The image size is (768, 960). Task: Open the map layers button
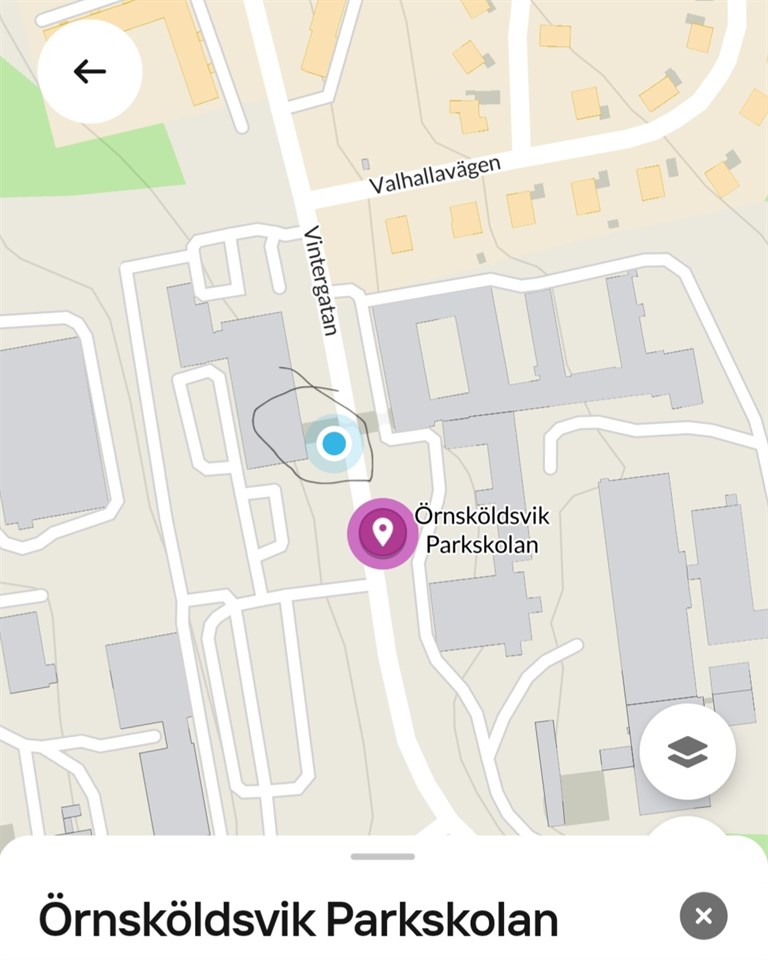(x=687, y=751)
